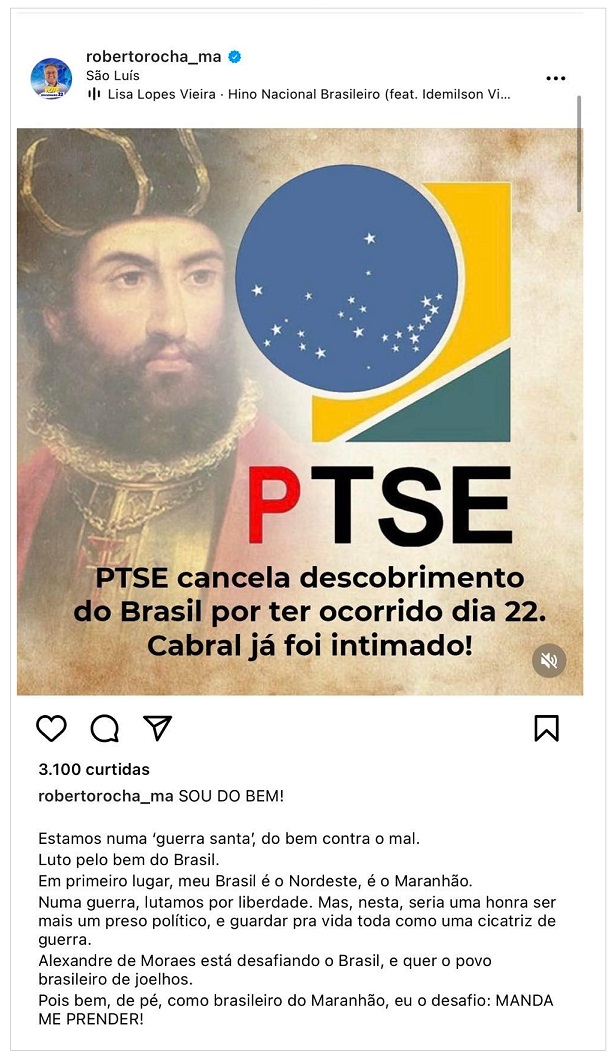Like this post with the heart

click(x=51, y=728)
